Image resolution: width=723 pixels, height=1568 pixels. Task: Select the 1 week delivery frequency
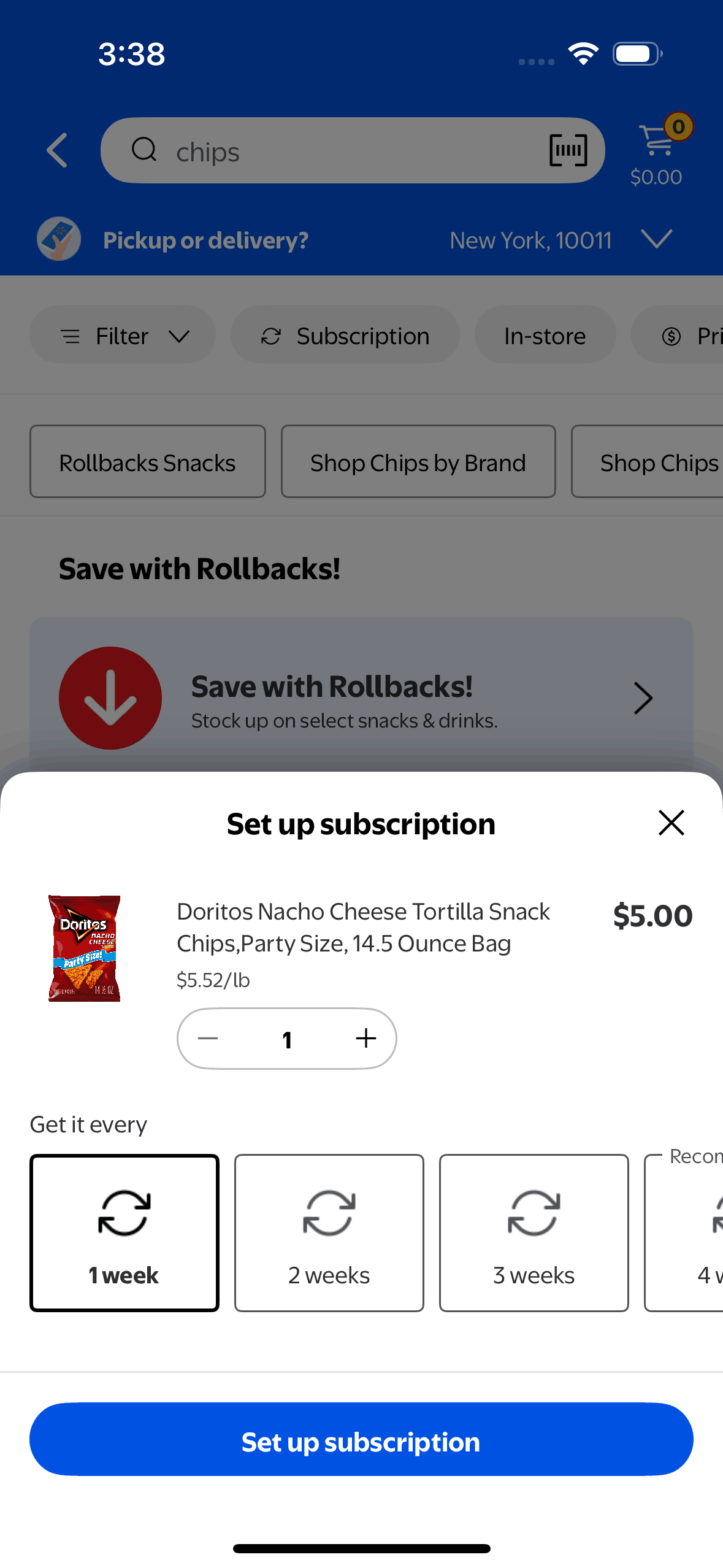(x=124, y=1232)
